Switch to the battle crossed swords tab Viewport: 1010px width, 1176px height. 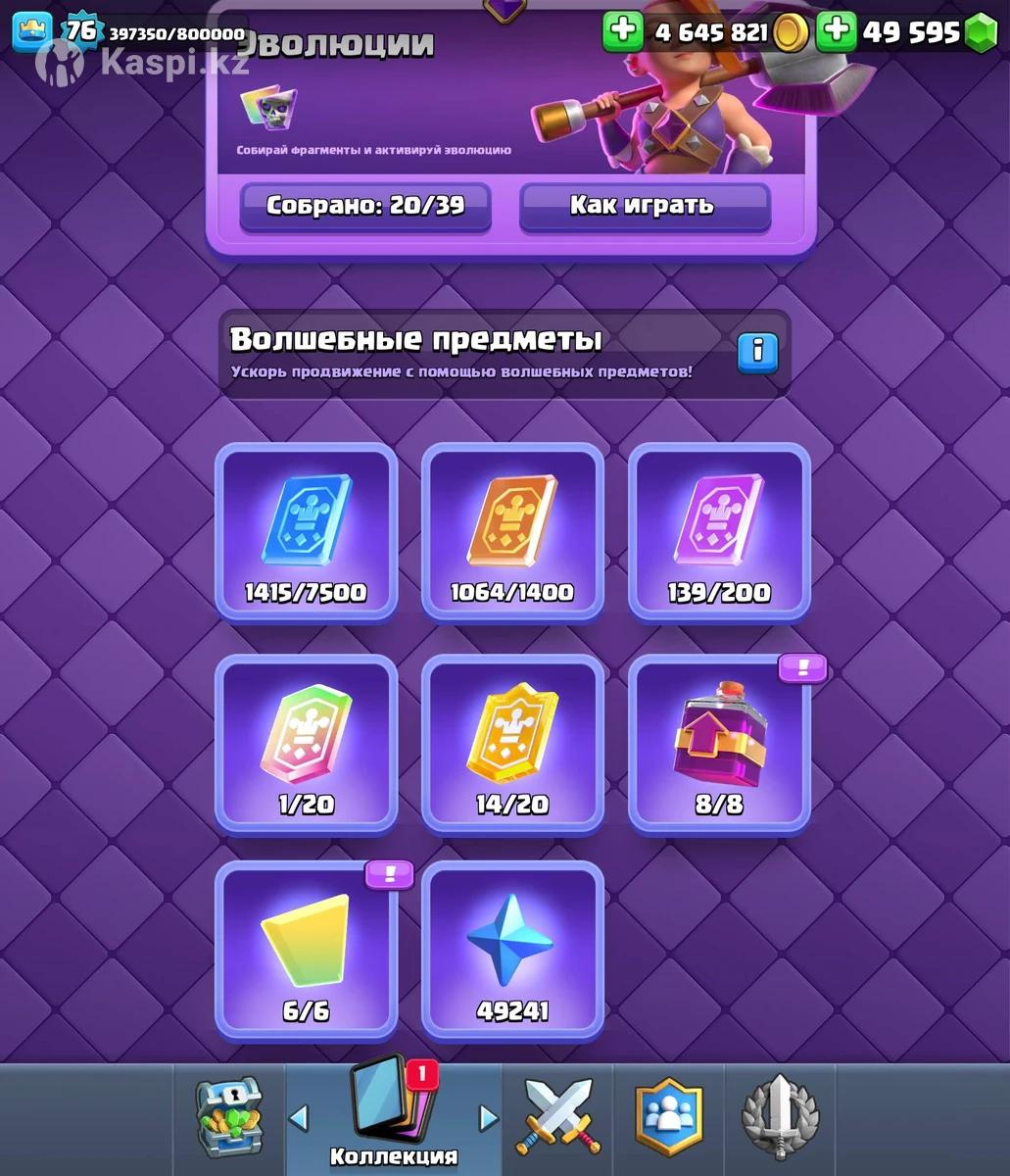tap(557, 1117)
